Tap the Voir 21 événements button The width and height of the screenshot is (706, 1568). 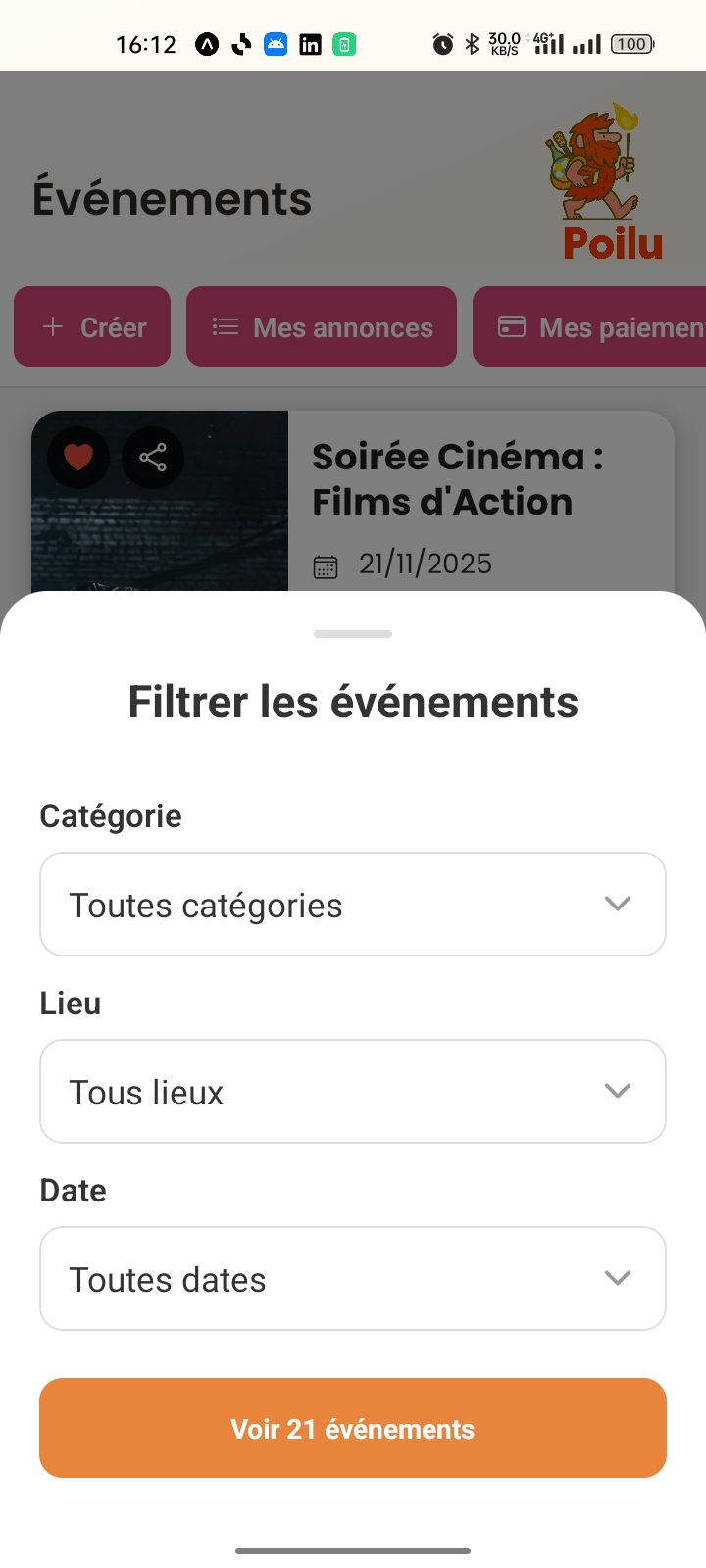353,1428
